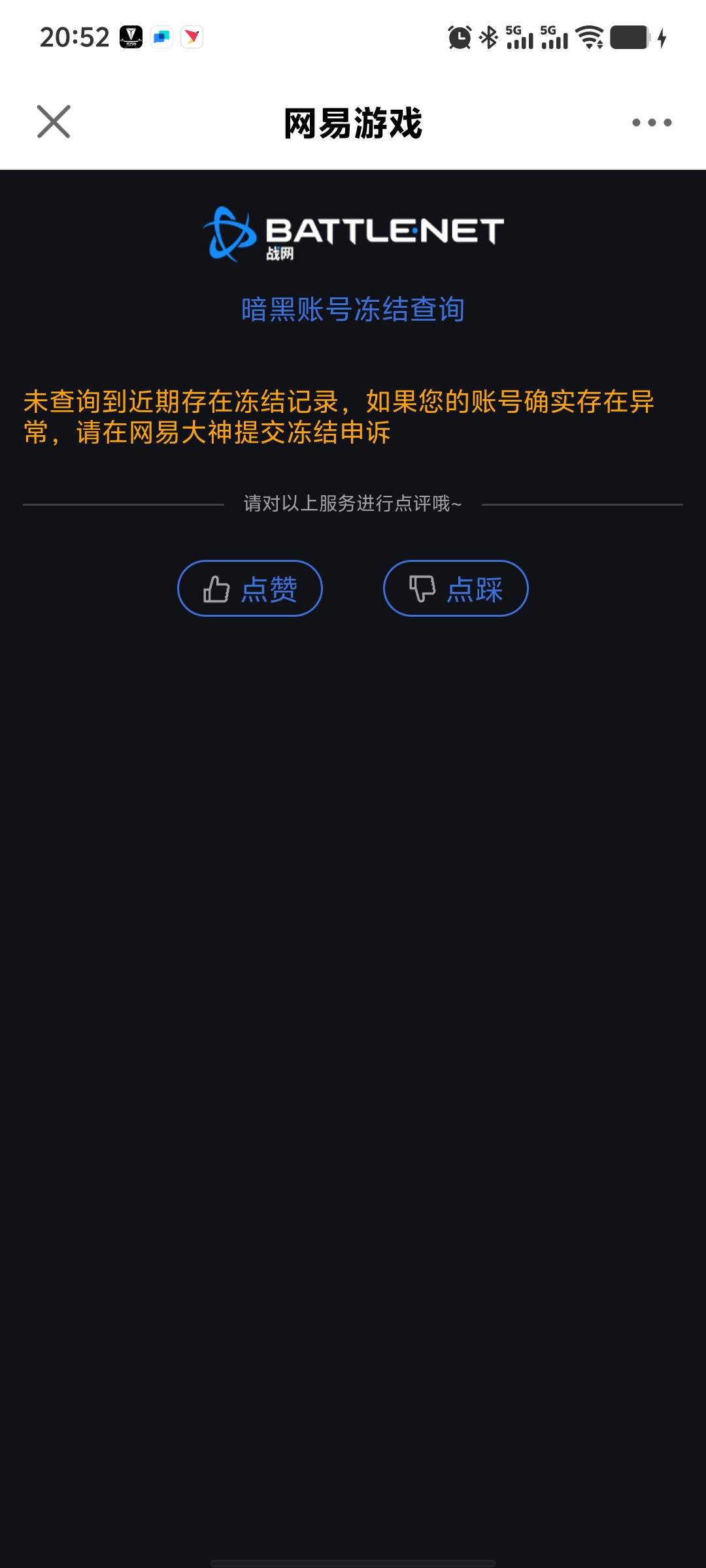This screenshot has width=706, height=1568.
Task: Tap the 20:52 clock display
Action: pos(75,37)
